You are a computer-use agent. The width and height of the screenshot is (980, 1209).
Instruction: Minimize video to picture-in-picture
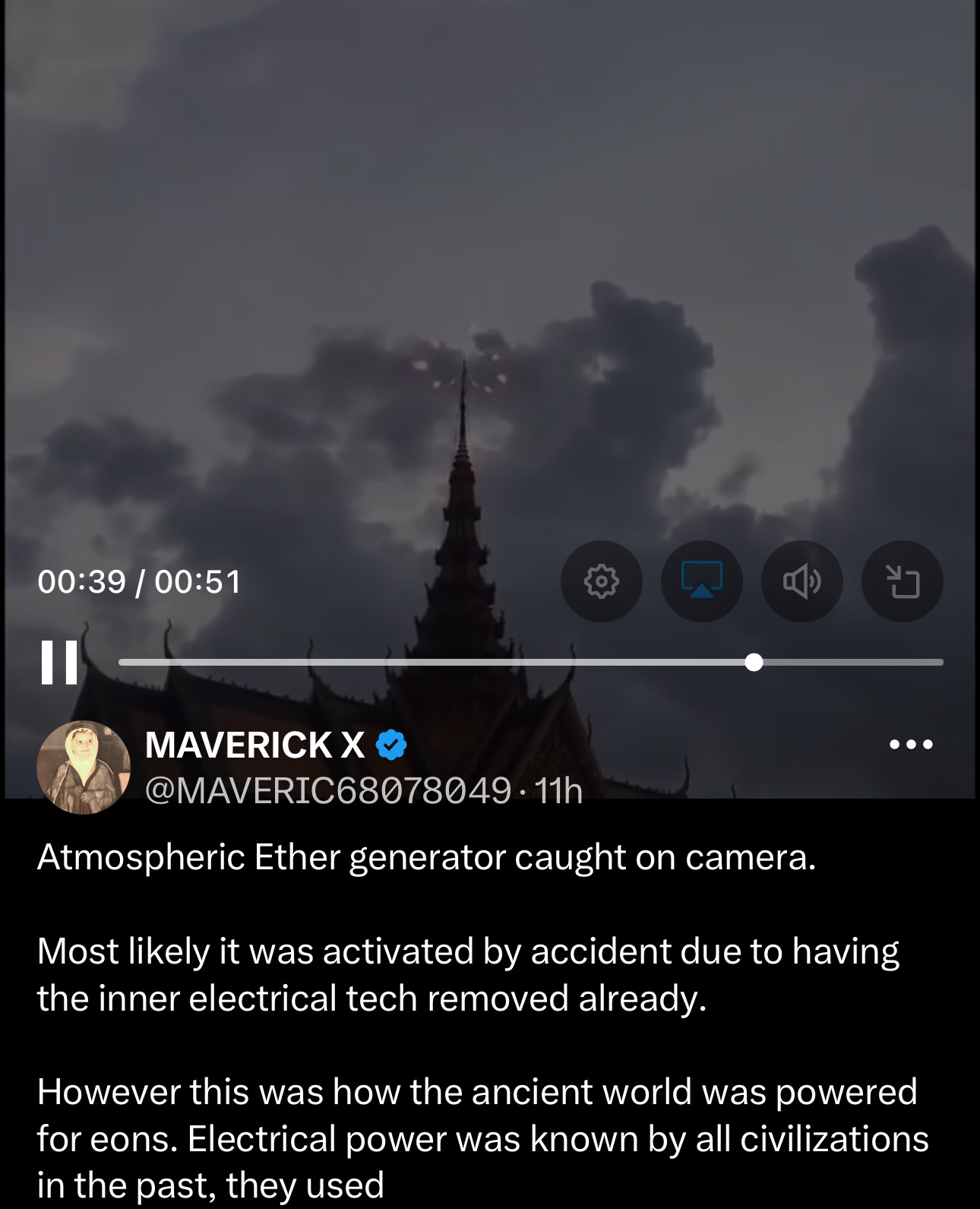[903, 582]
